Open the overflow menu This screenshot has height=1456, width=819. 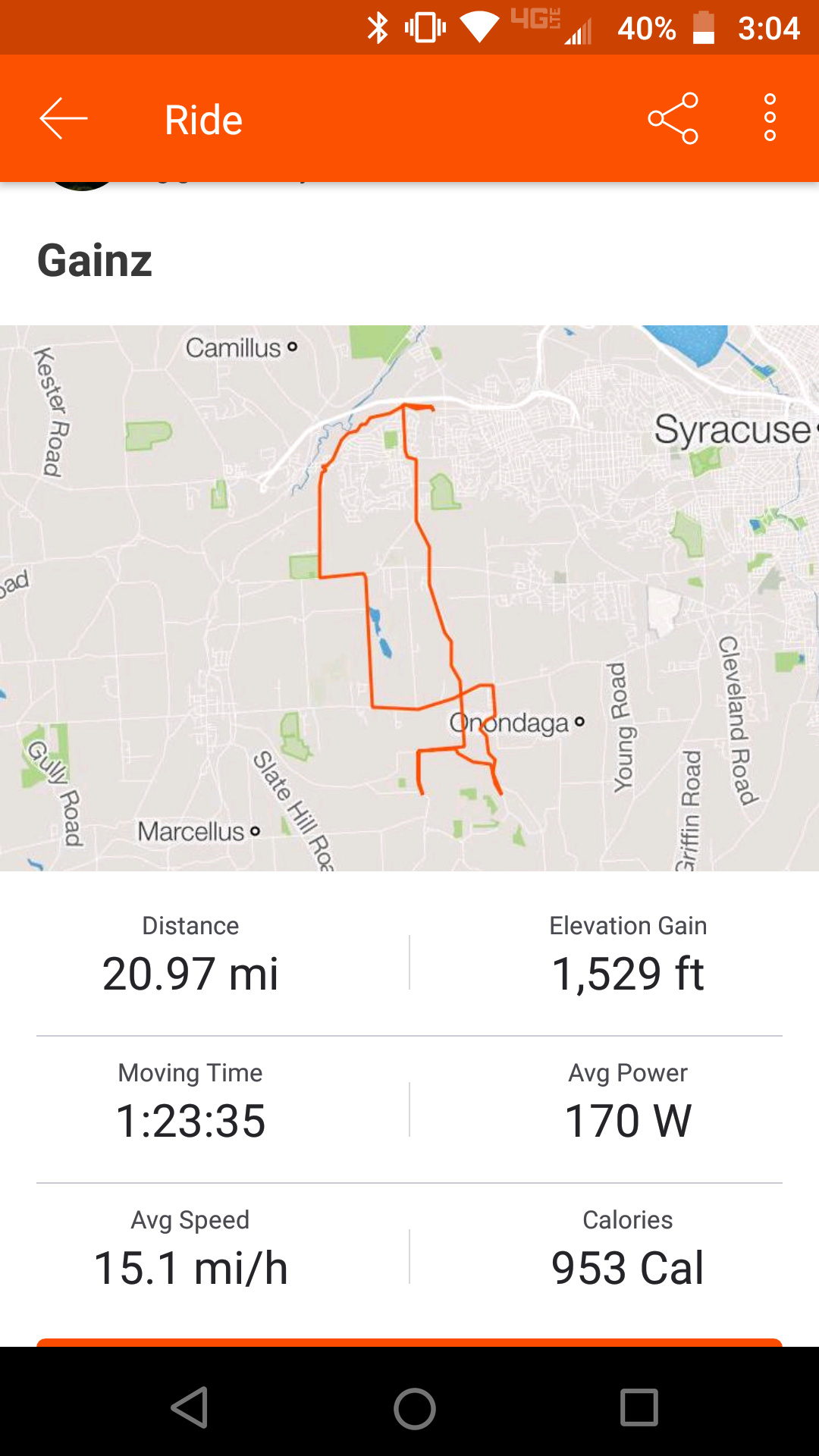(770, 118)
